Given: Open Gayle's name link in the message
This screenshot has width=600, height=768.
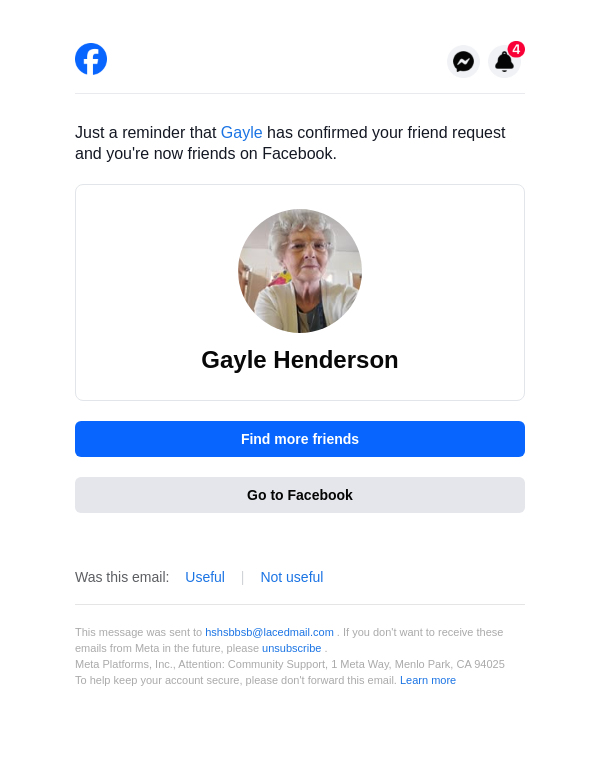Looking at the screenshot, I should (241, 133).
